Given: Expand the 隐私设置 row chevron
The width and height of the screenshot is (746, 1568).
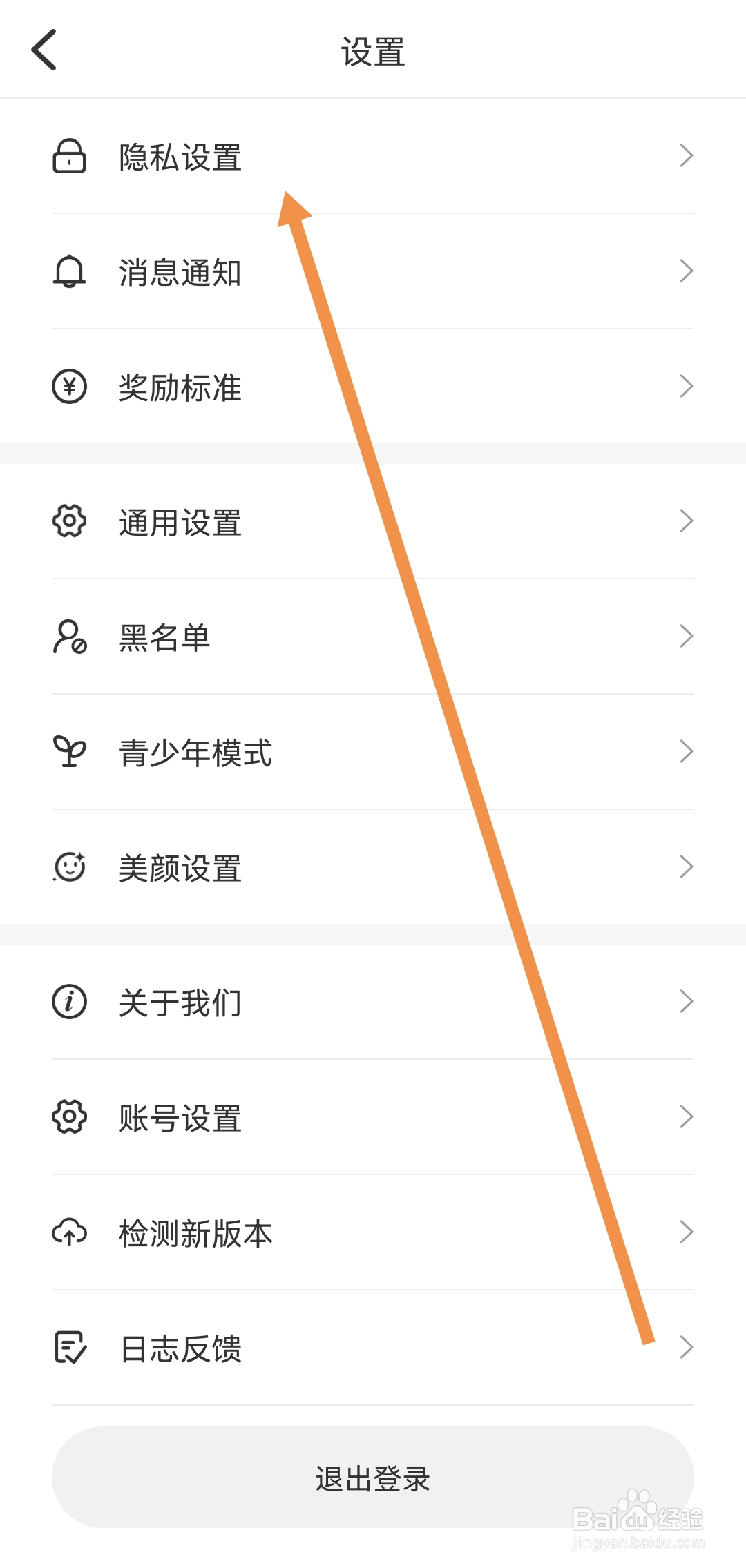Looking at the screenshot, I should click(x=686, y=155).
